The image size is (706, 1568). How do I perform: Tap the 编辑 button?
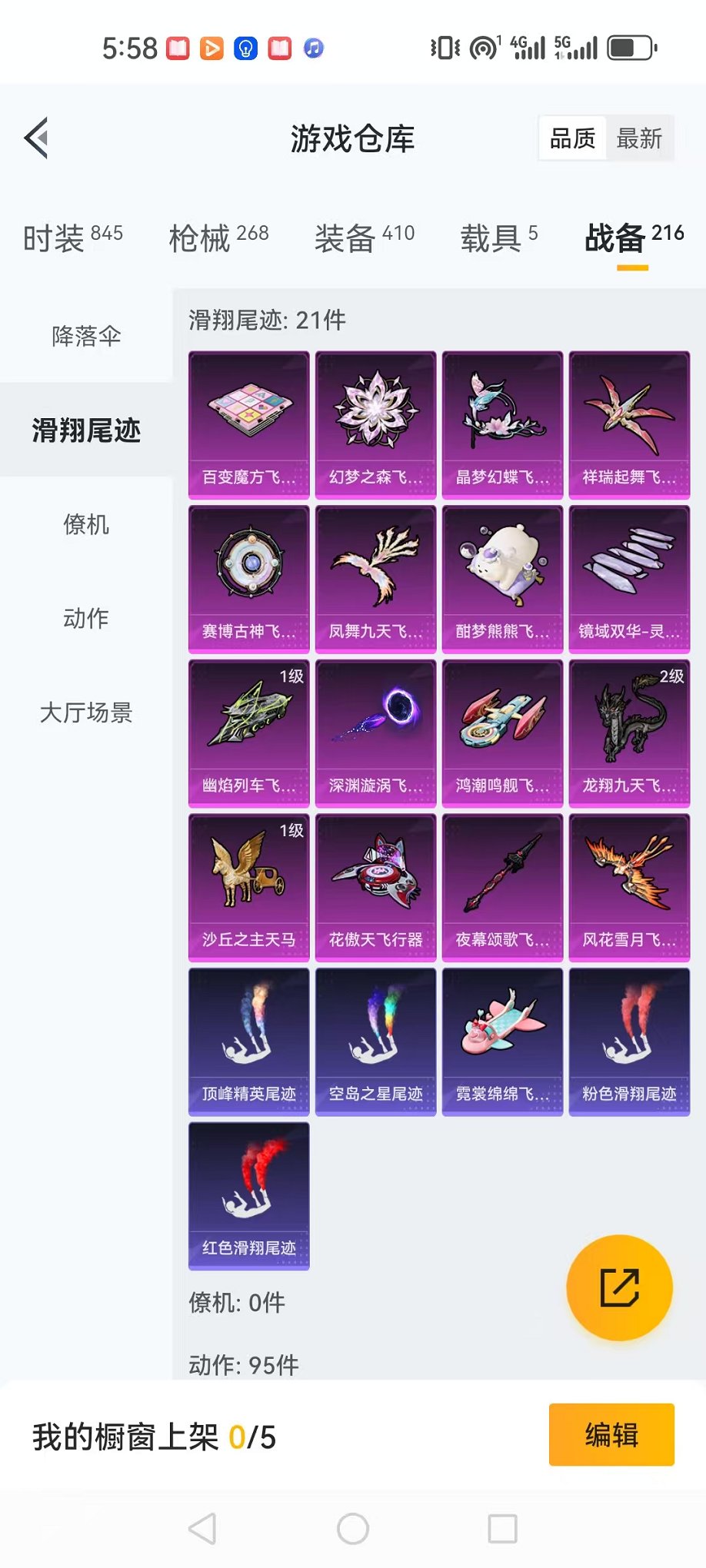pyautogui.click(x=611, y=1435)
